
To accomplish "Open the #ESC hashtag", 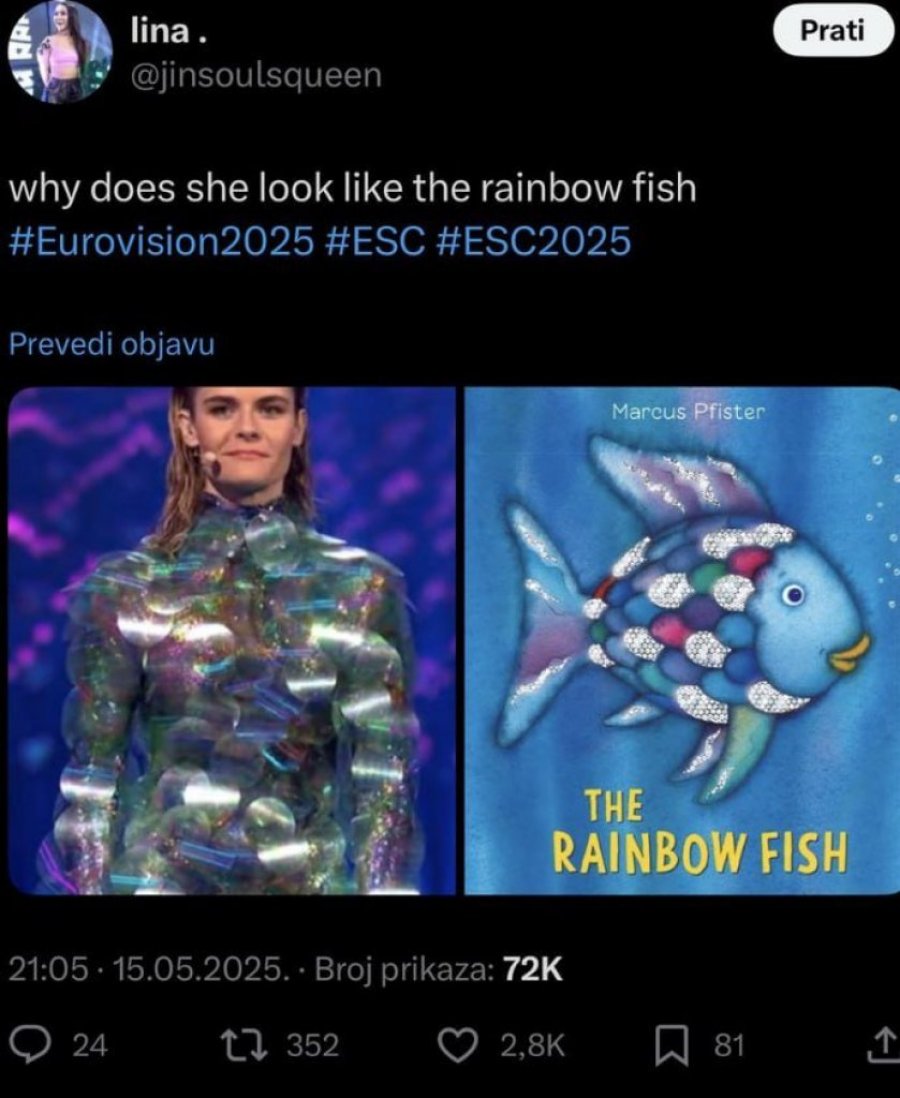I will (x=376, y=241).
